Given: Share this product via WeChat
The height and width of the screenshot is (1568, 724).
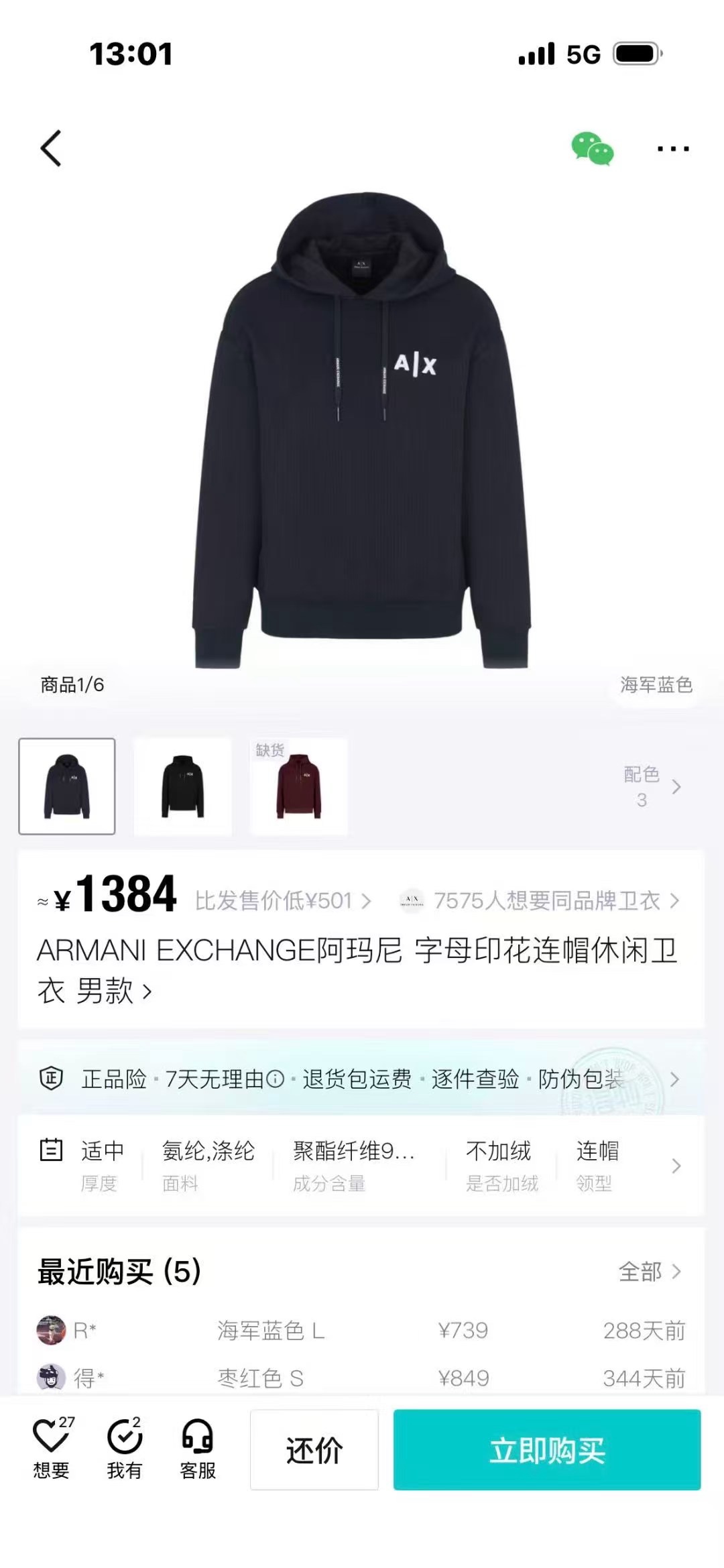Looking at the screenshot, I should click(592, 148).
